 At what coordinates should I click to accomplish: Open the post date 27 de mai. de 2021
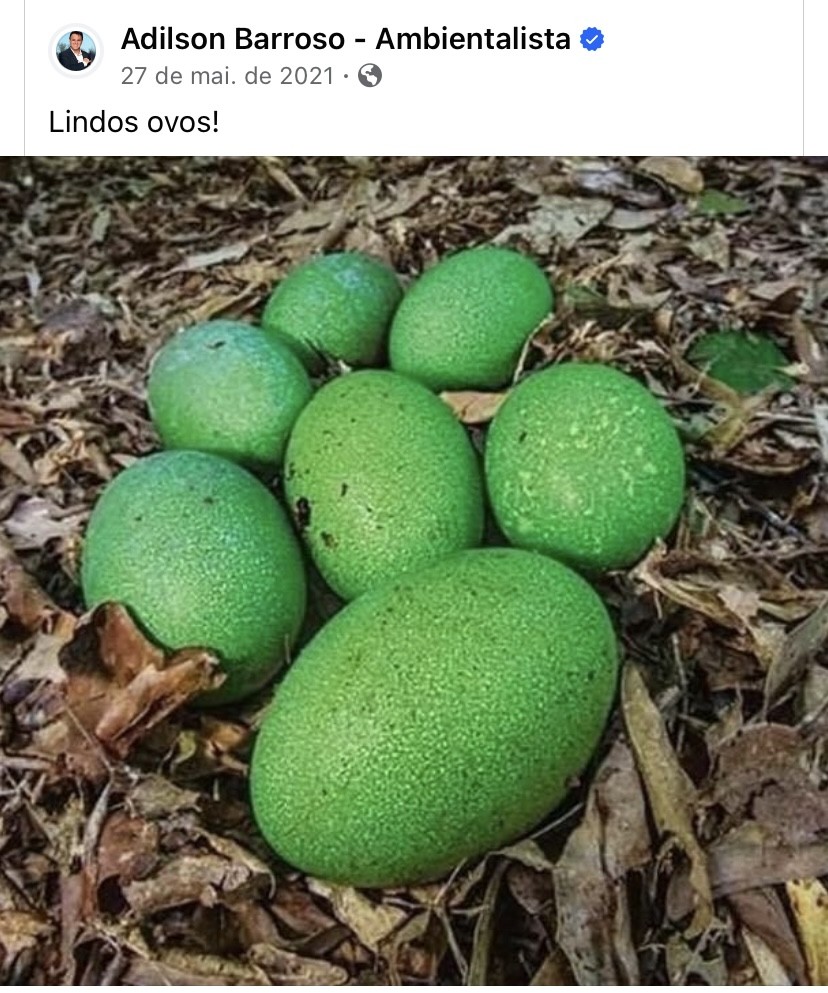click(x=227, y=76)
